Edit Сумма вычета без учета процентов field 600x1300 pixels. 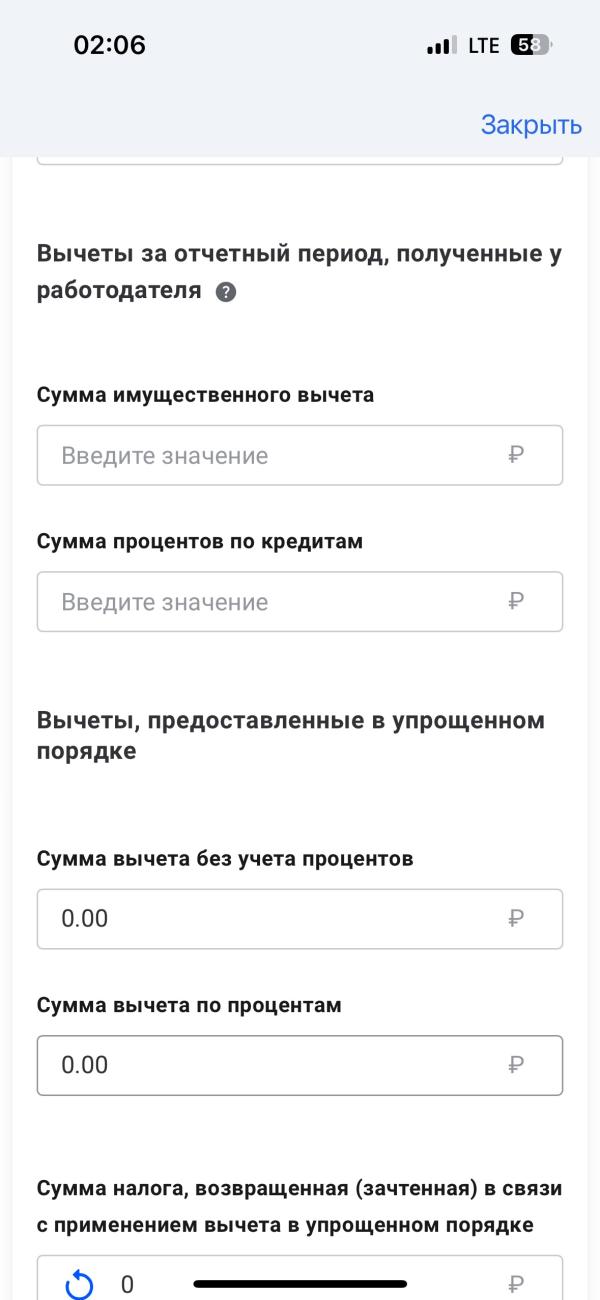point(300,919)
